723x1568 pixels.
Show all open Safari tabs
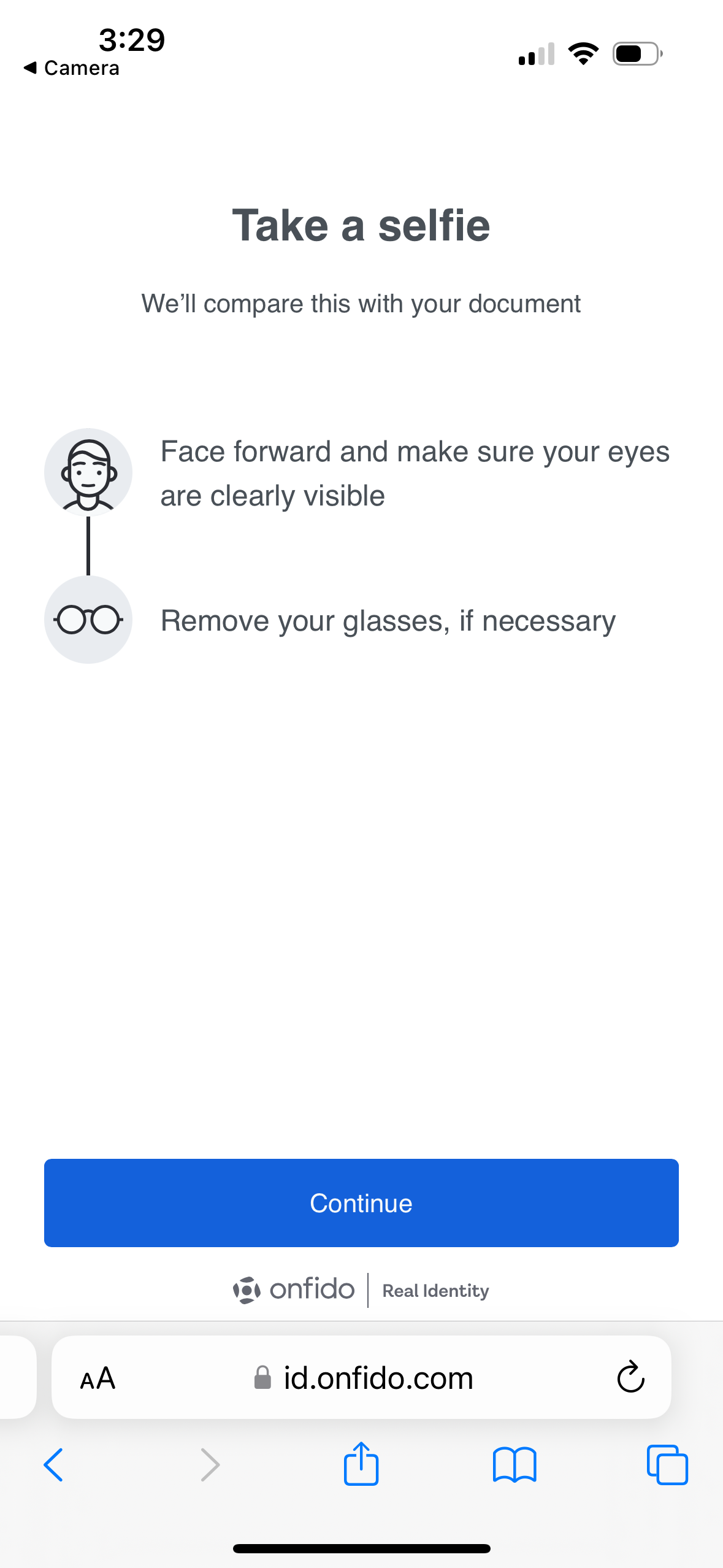pos(667,1465)
